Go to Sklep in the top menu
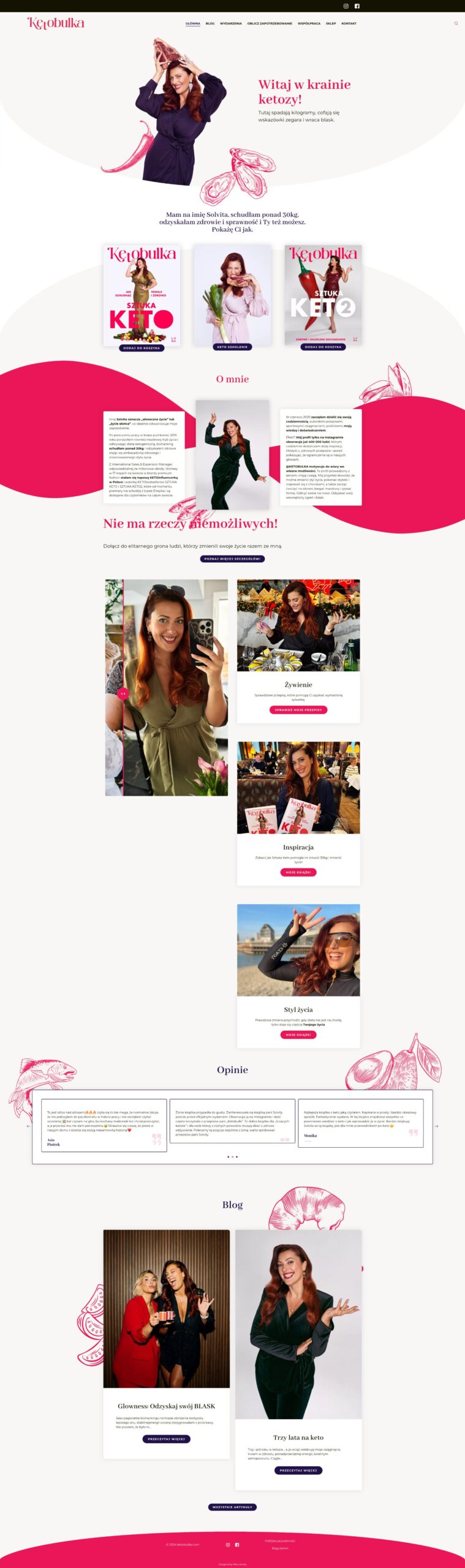The height and width of the screenshot is (1568, 465). tap(331, 23)
